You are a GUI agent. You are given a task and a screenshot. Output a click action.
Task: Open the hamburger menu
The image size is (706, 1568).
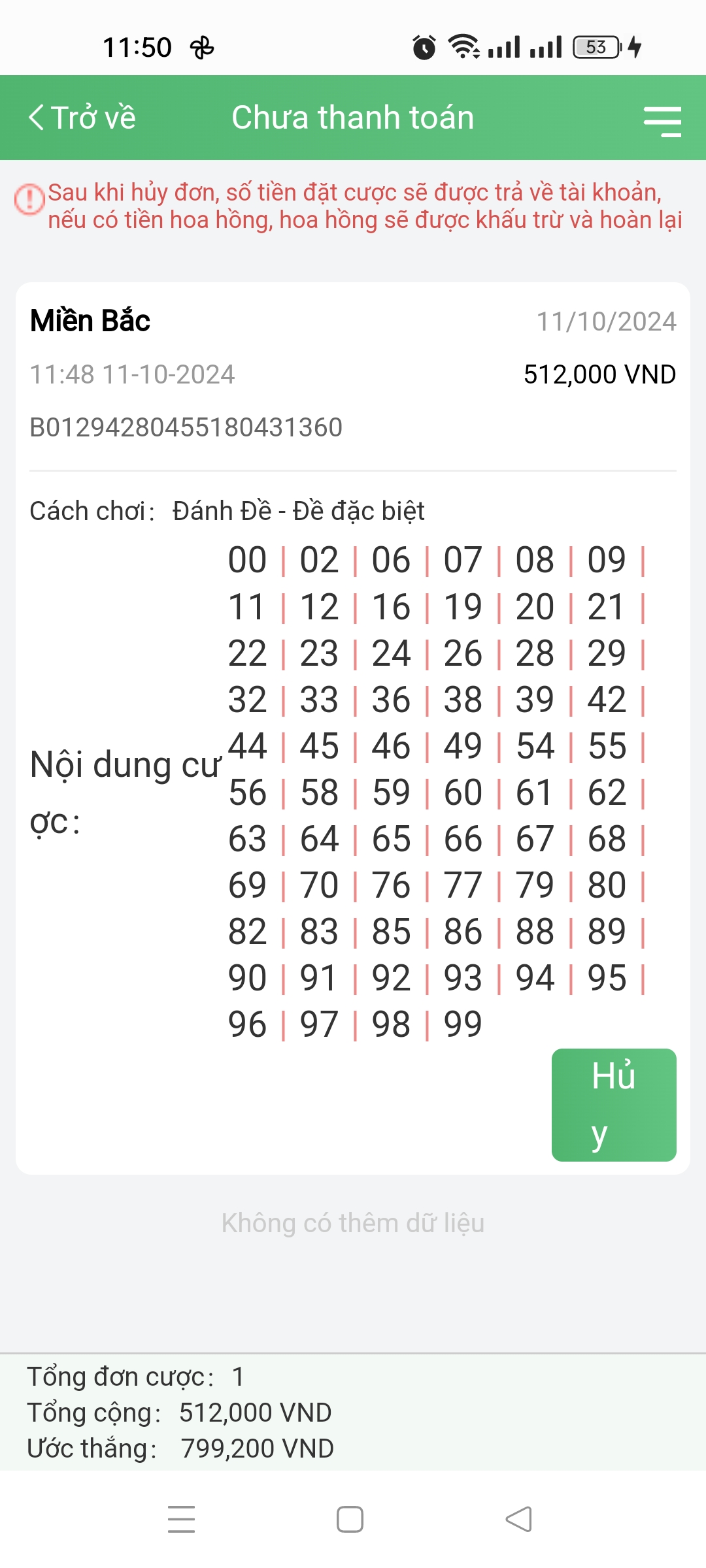point(662,121)
